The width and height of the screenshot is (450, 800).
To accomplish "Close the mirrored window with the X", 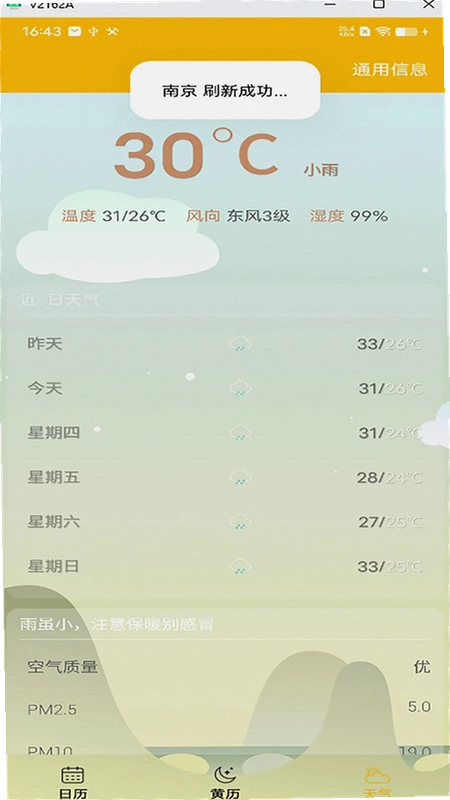I will (x=429, y=5).
